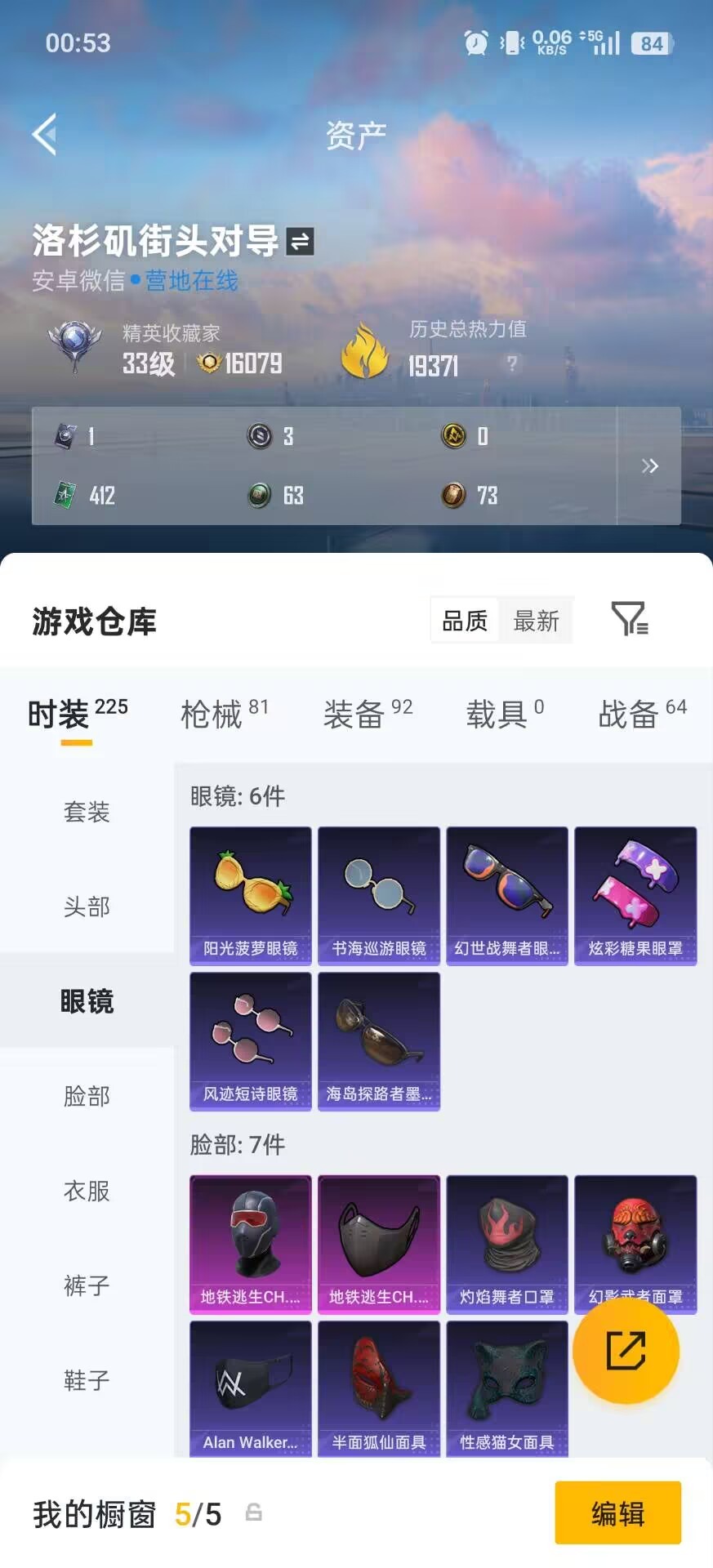Toggle sorting by 最新
713x1568 pixels.
(536, 621)
